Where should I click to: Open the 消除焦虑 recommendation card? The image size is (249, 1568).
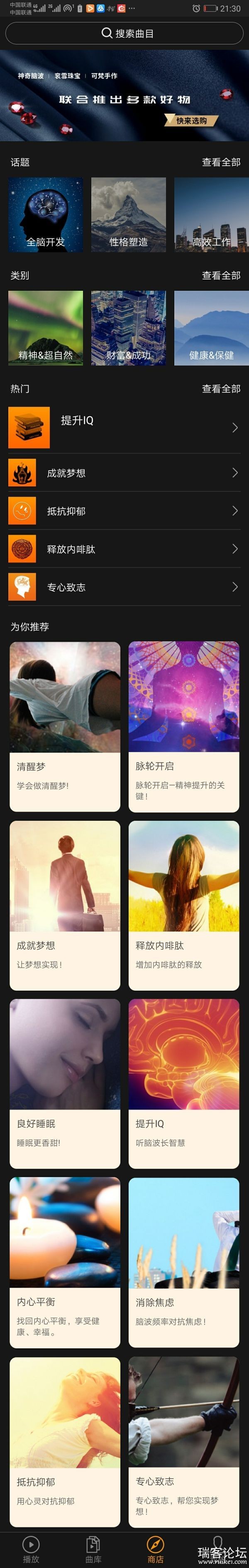[x=184, y=1262]
